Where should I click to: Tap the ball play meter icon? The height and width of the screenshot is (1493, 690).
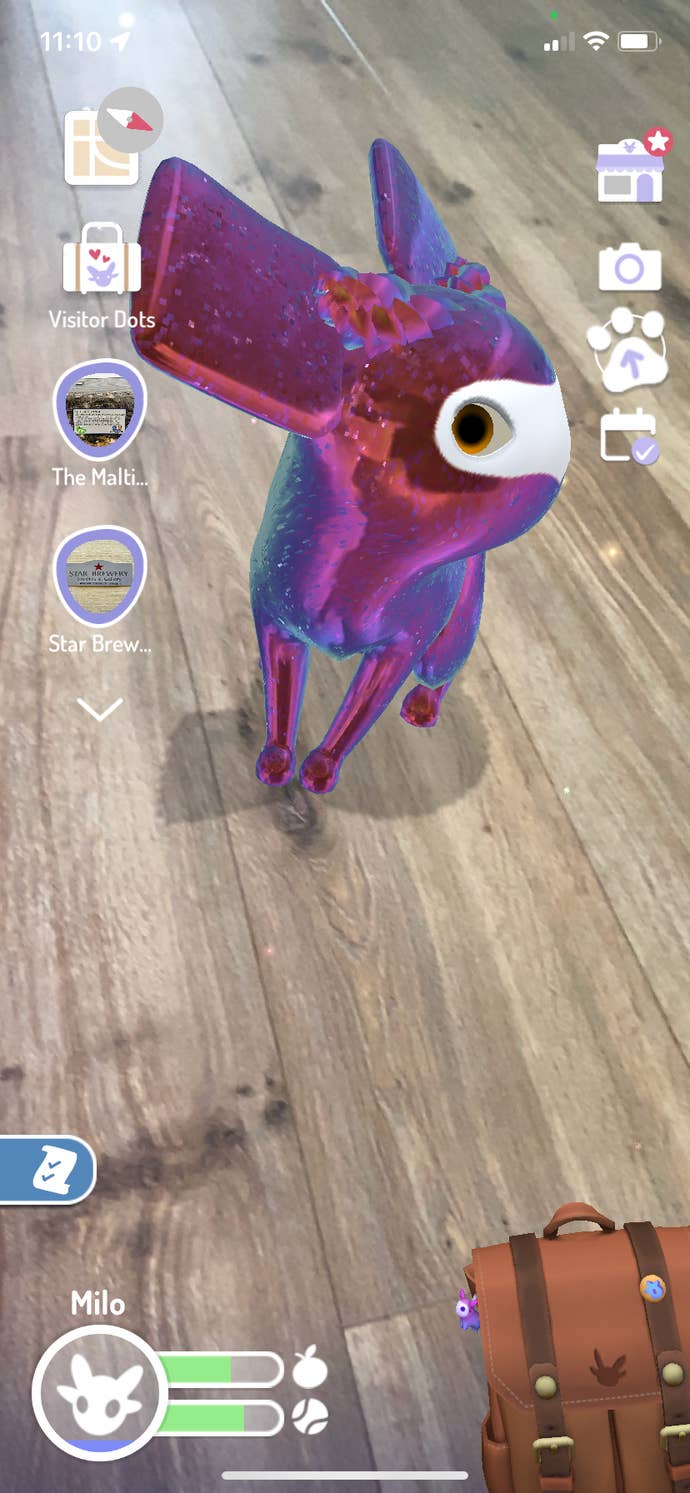tap(310, 1417)
